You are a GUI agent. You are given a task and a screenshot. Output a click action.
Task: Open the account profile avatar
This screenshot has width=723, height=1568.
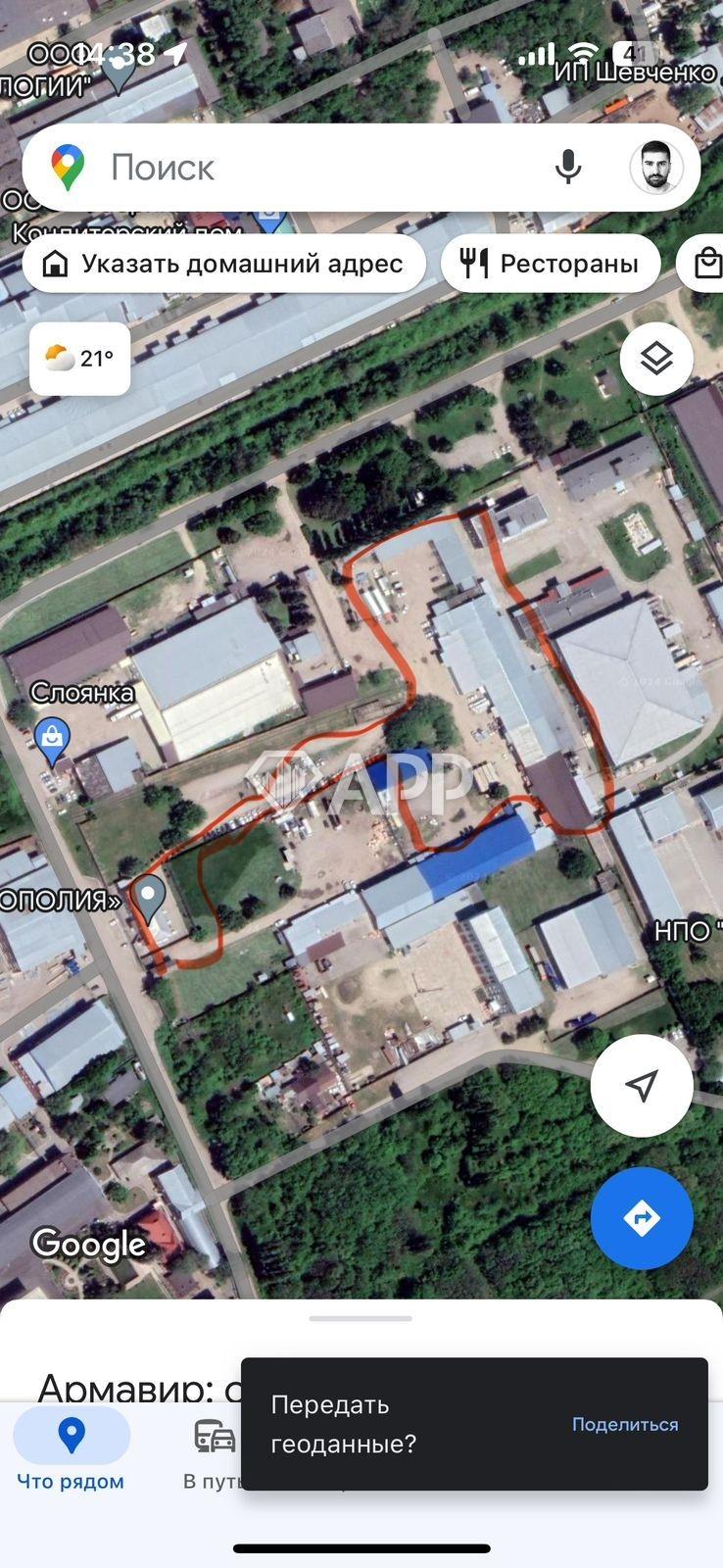pos(655,168)
